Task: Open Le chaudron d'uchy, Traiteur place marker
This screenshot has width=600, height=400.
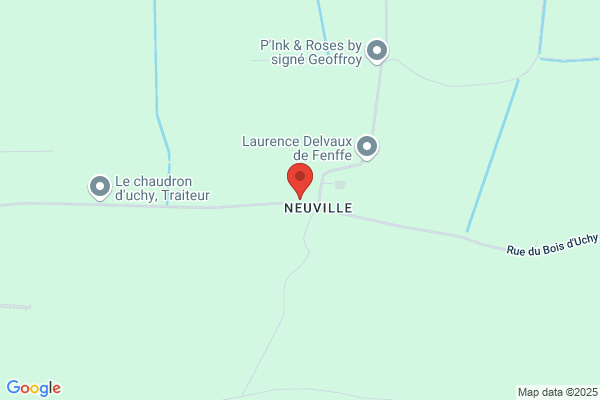Action: pos(100,188)
